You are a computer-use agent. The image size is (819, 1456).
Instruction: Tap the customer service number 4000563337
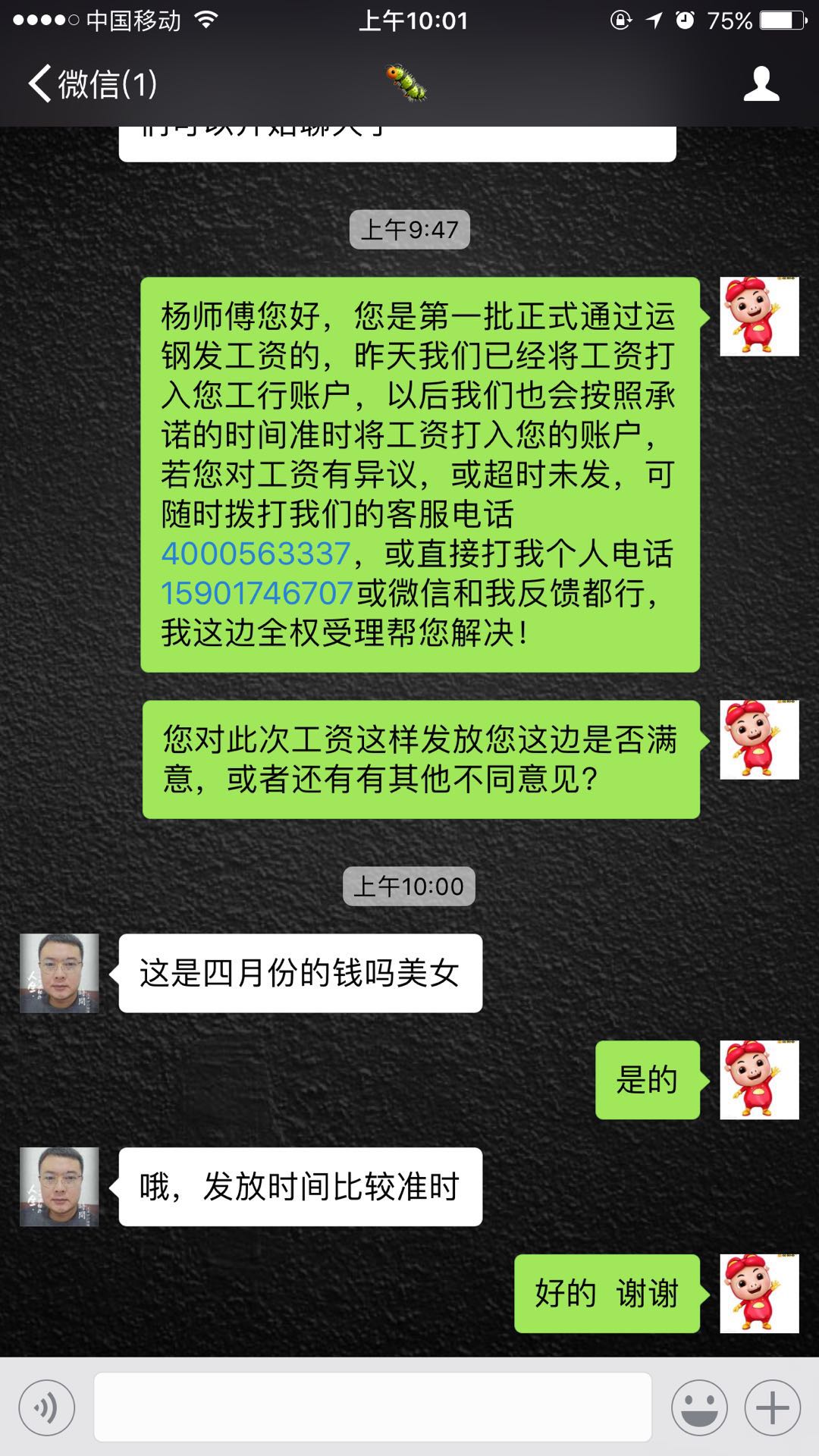click(256, 554)
